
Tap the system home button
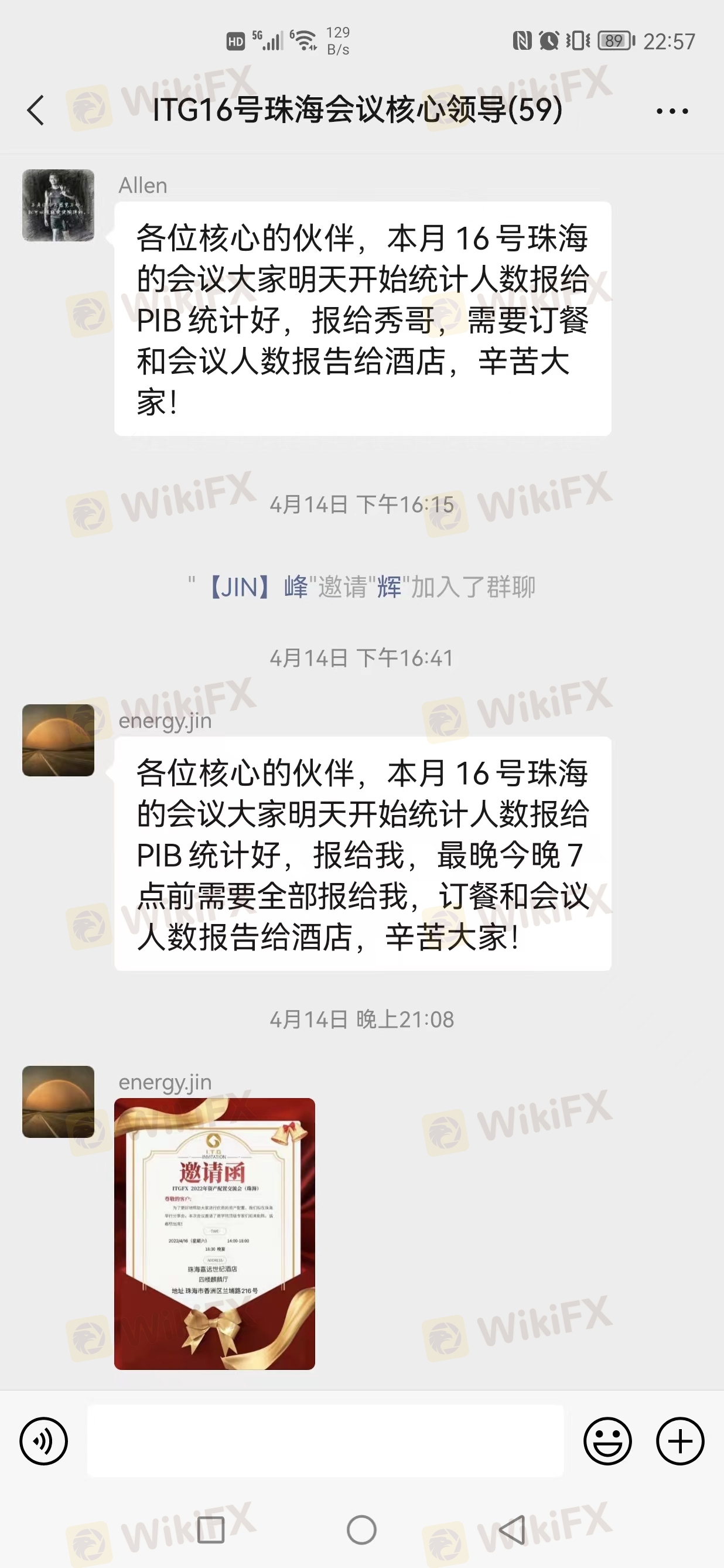pyautogui.click(x=361, y=1530)
